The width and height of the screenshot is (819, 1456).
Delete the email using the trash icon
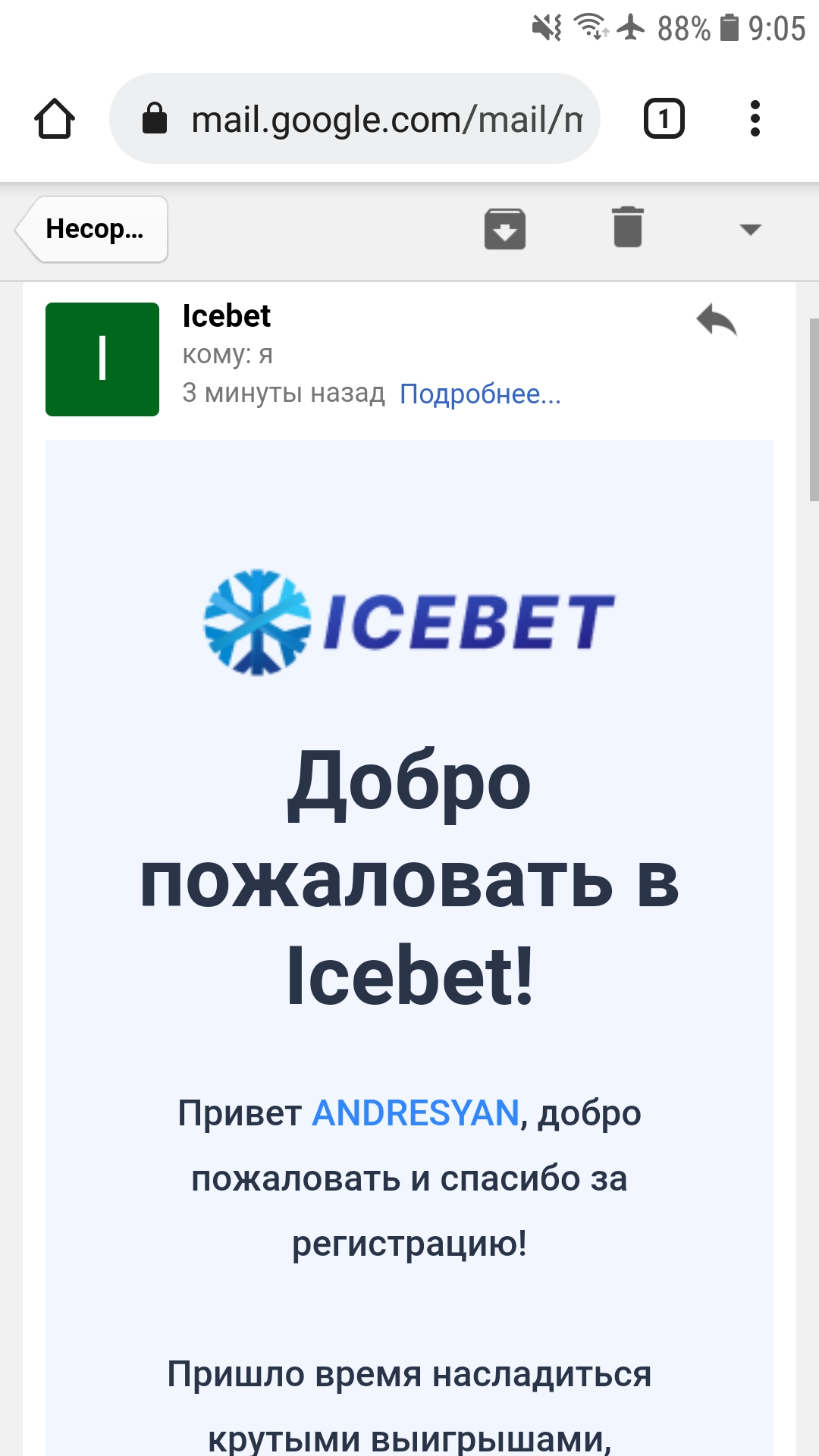pos(627,228)
